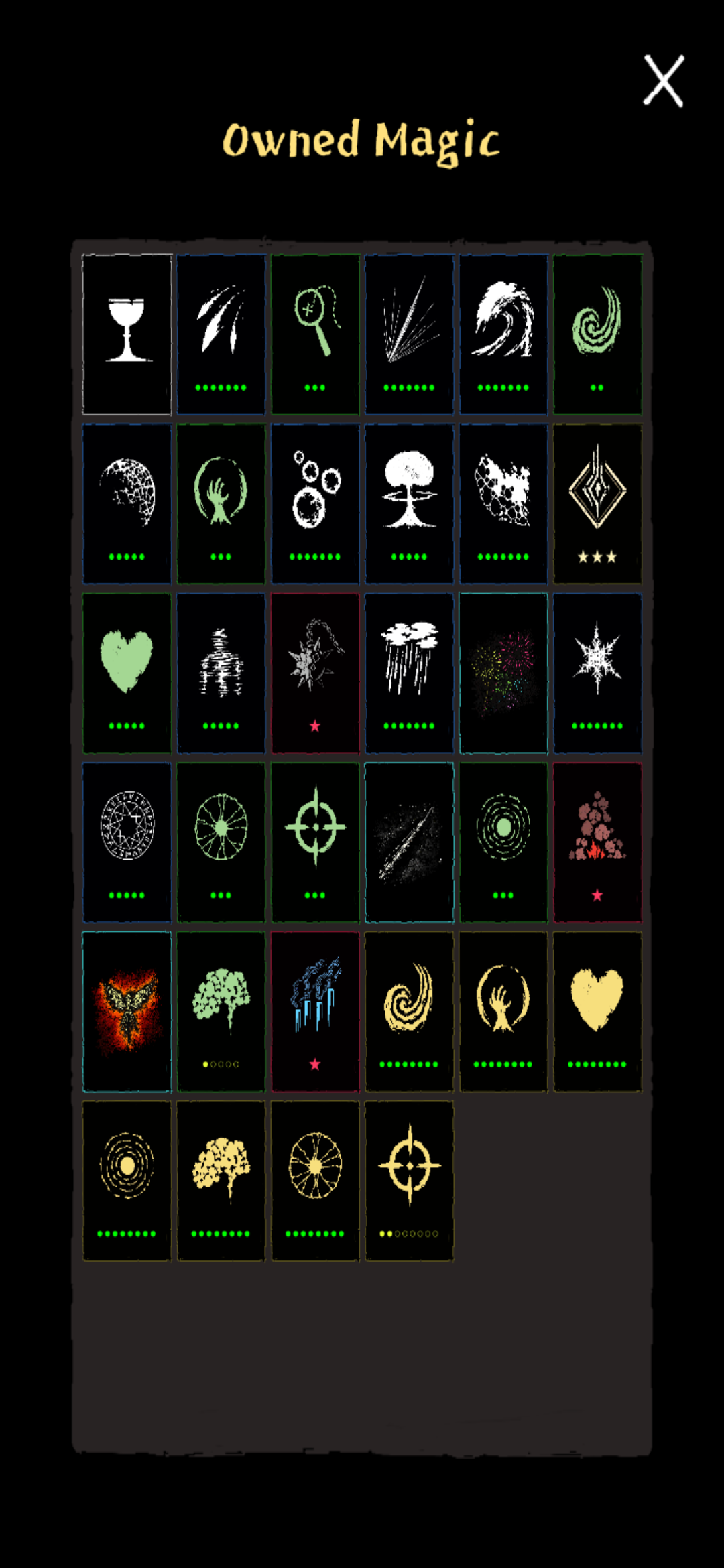The height and width of the screenshot is (1568, 724).
Task: Select the red smoke fire card
Action: point(597,841)
